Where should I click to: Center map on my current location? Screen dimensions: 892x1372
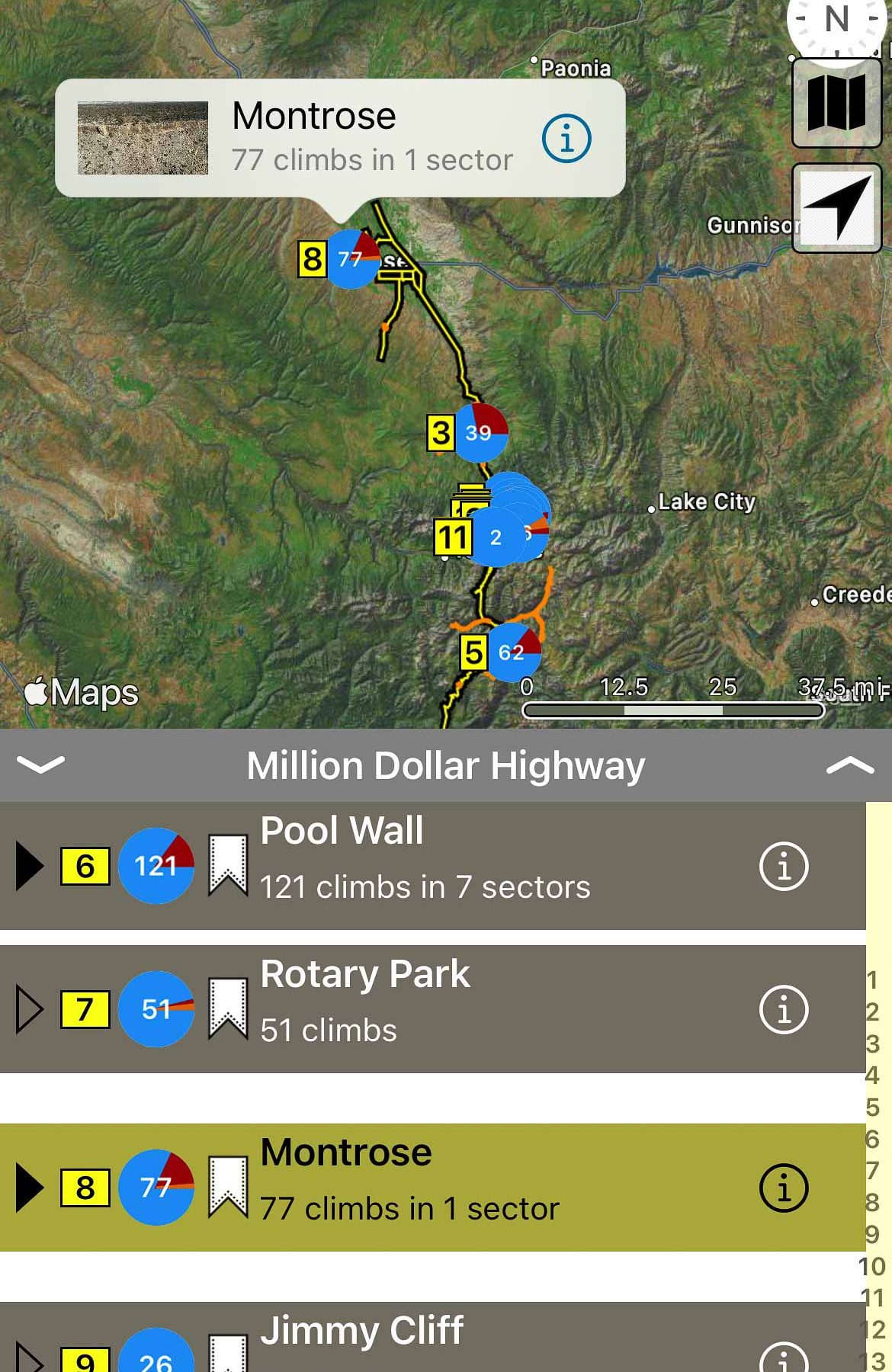[836, 207]
